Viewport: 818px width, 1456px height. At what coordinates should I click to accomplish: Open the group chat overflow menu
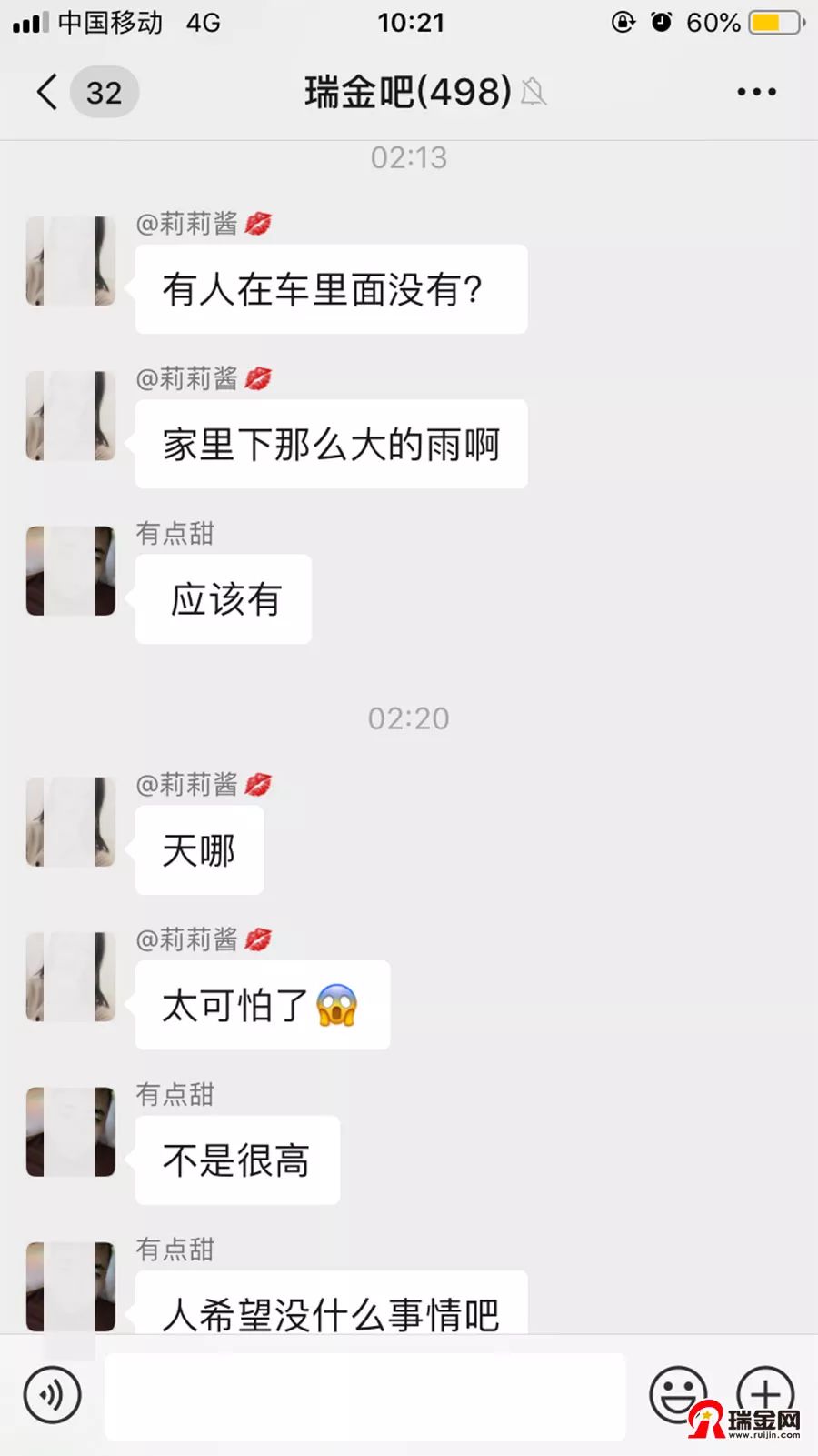(x=756, y=92)
